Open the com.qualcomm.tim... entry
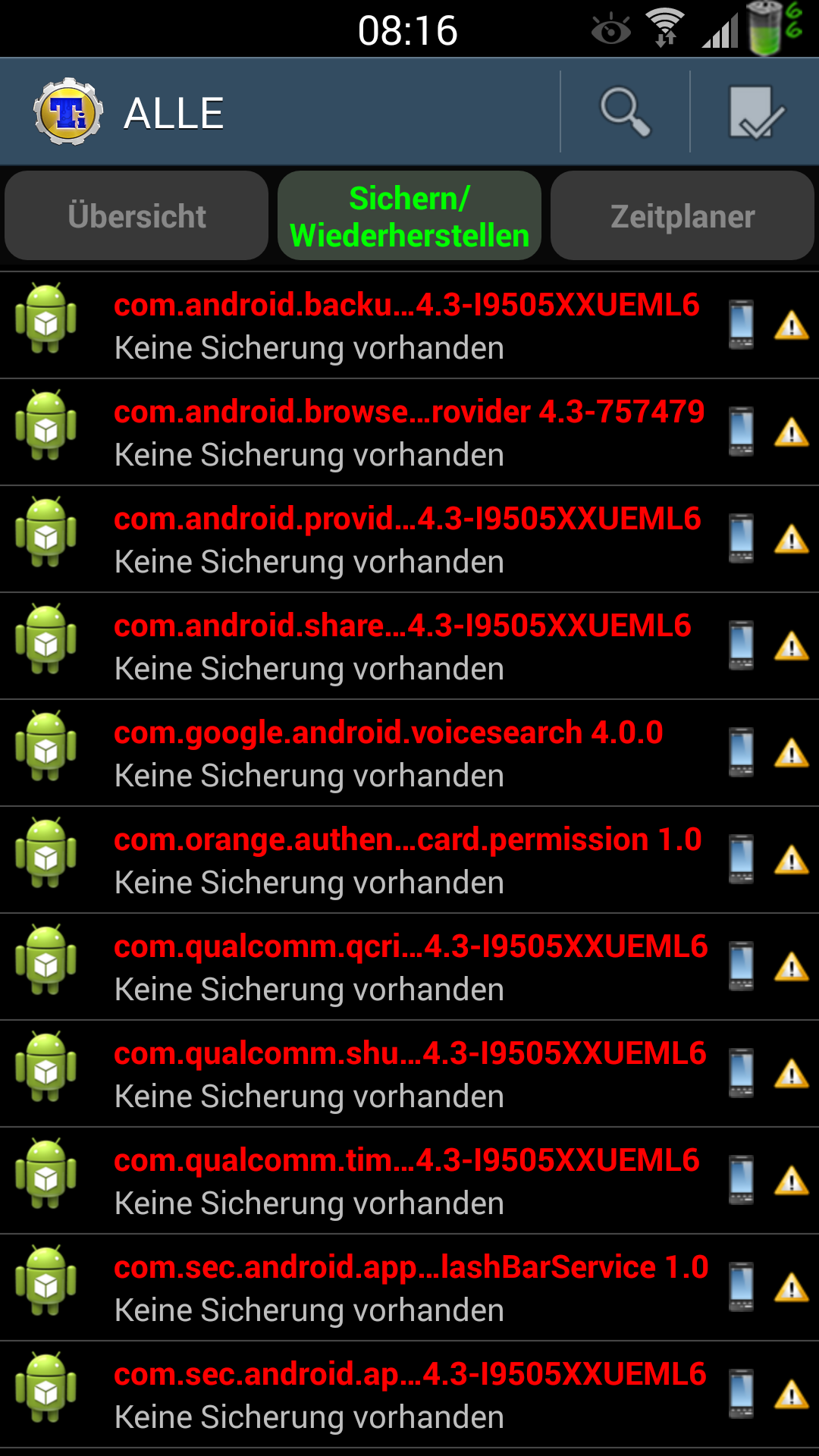Image resolution: width=819 pixels, height=1456 pixels. (x=409, y=1181)
